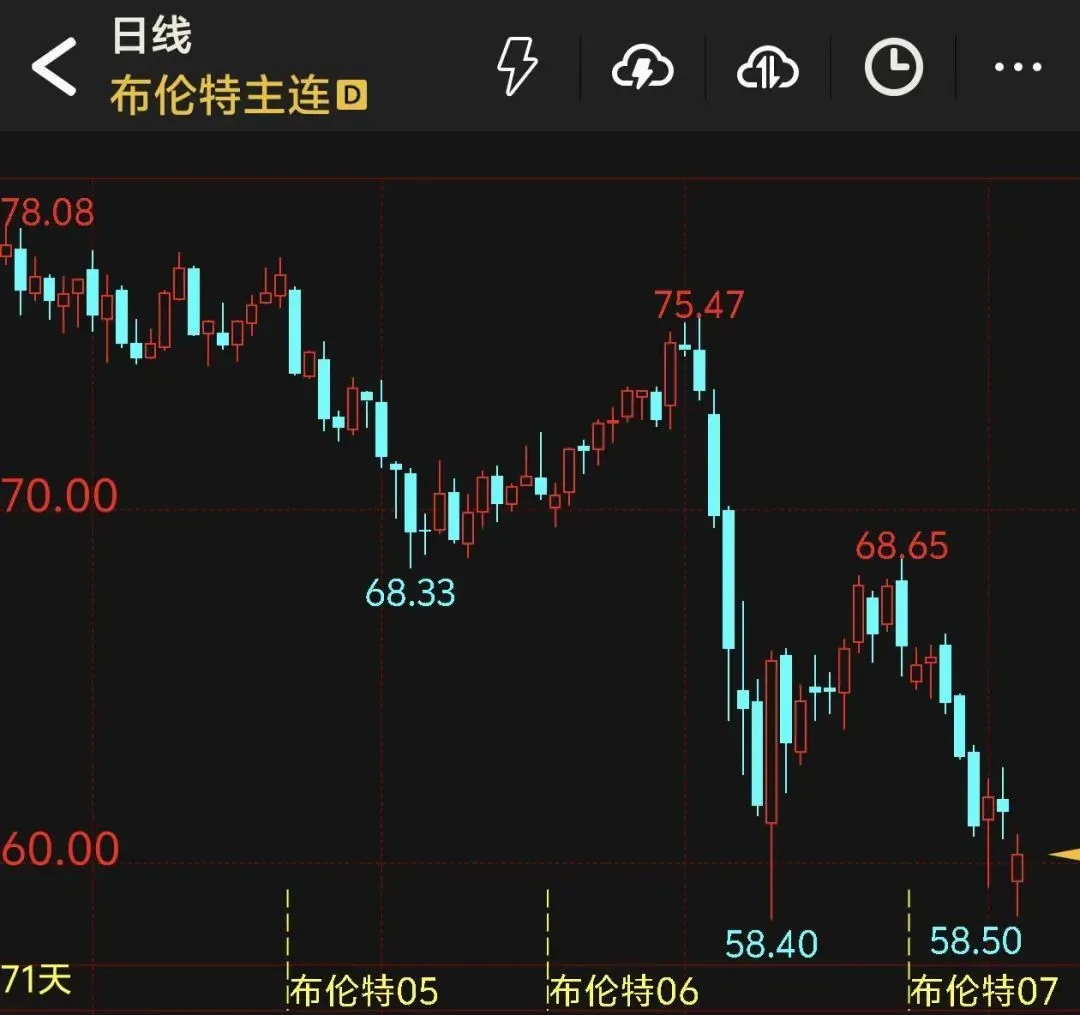1080x1015 pixels.
Task: Tap the 布伦特主连 contract title
Action: [x=220, y=96]
